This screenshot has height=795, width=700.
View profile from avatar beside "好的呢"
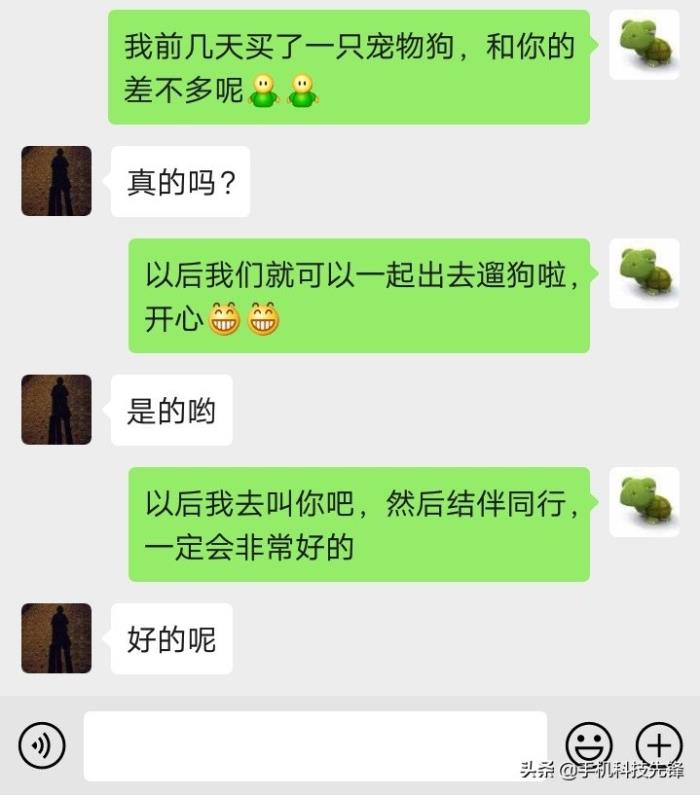pyautogui.click(x=56, y=638)
